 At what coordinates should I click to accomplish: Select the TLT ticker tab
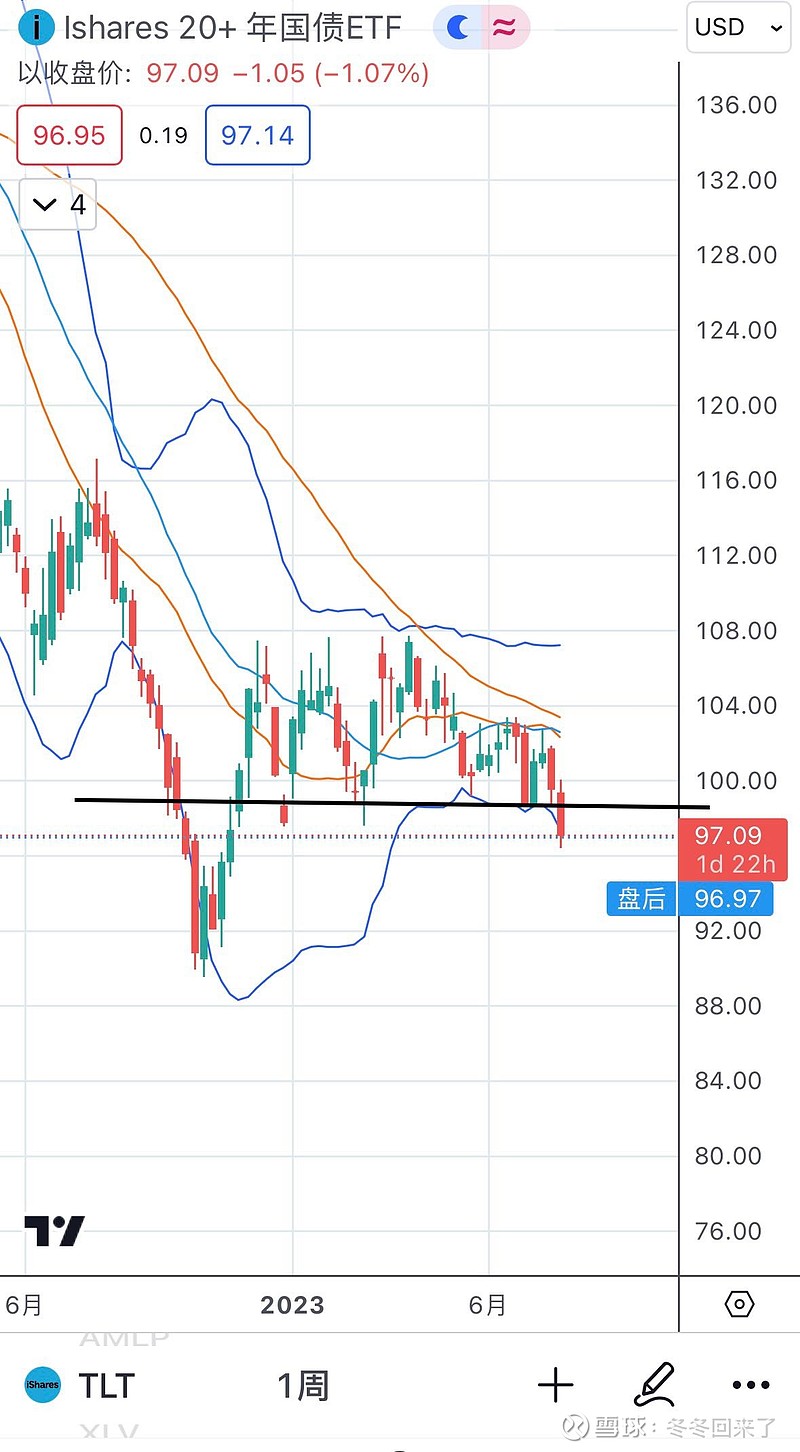(104, 1385)
